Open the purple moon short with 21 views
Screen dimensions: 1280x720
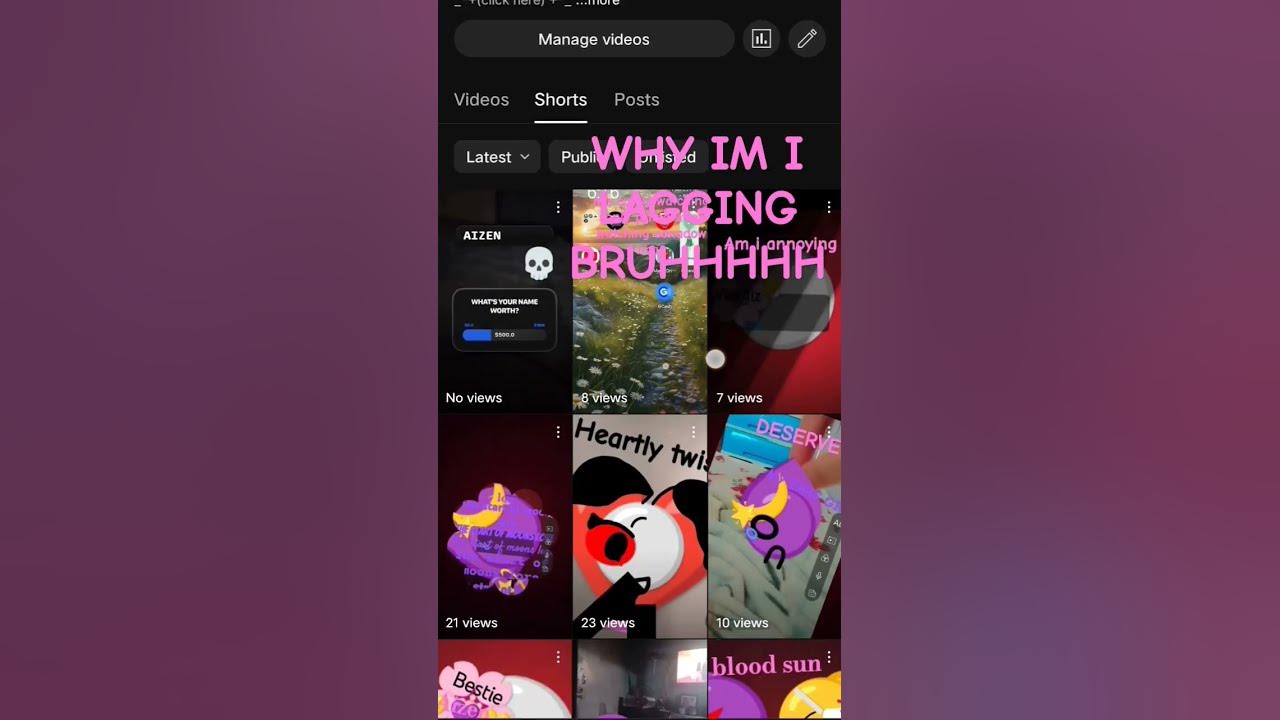(x=504, y=530)
